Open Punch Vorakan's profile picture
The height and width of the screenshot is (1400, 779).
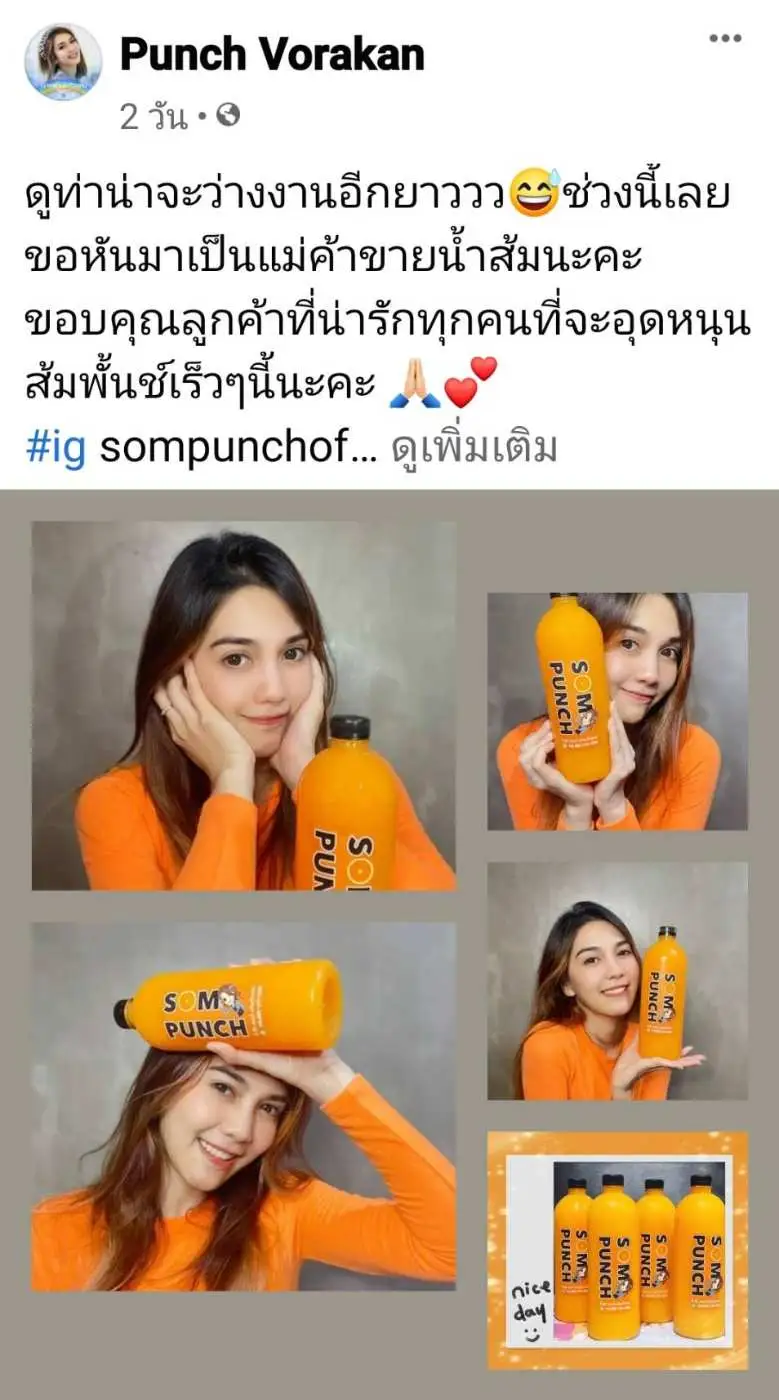coord(63,61)
